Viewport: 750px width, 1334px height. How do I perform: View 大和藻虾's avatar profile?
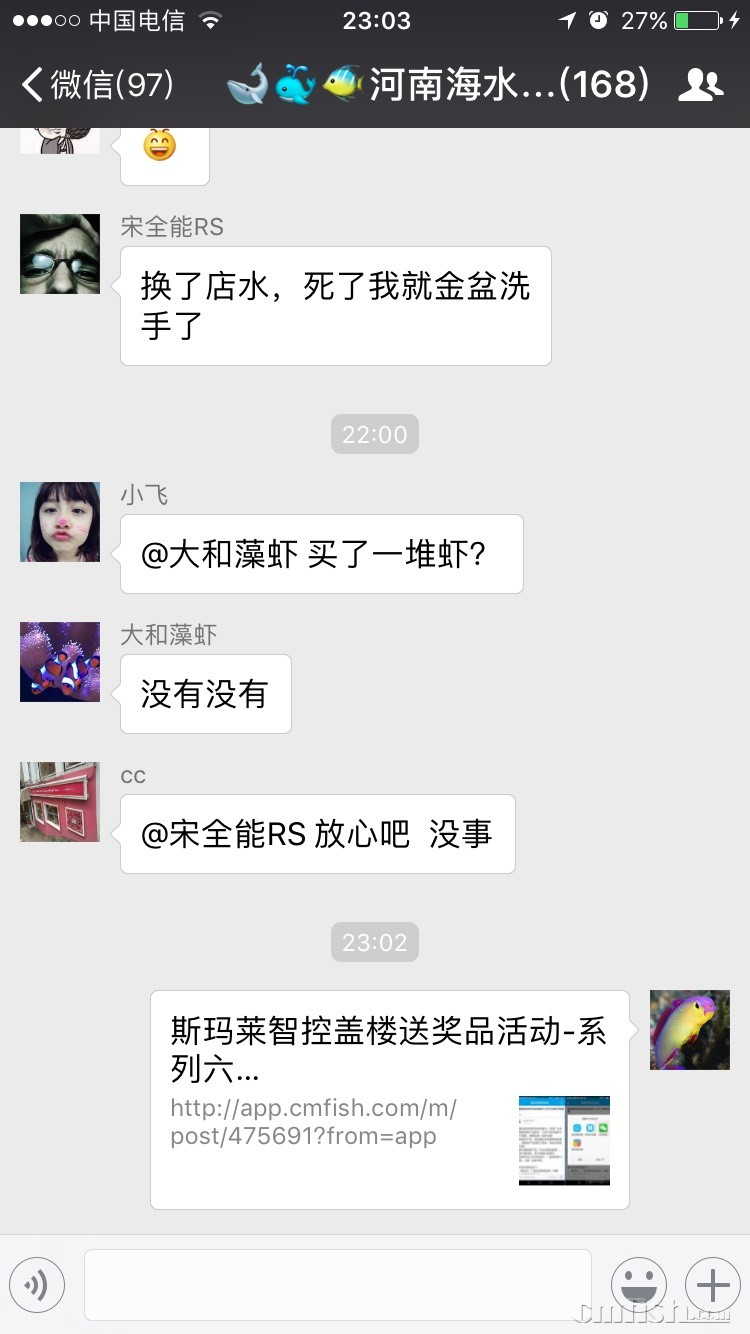point(60,662)
